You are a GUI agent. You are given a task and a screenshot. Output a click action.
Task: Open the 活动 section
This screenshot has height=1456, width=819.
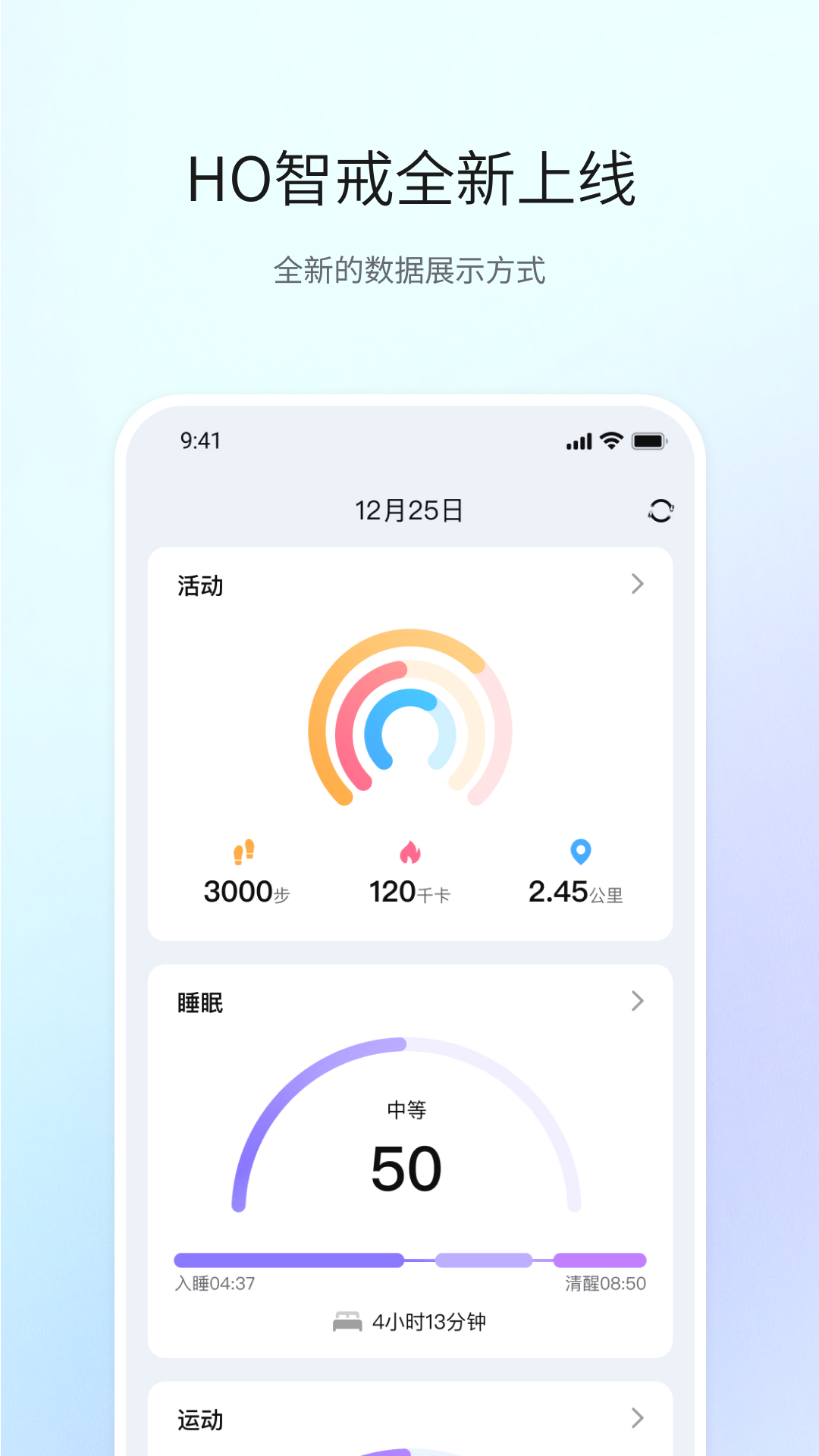(199, 586)
